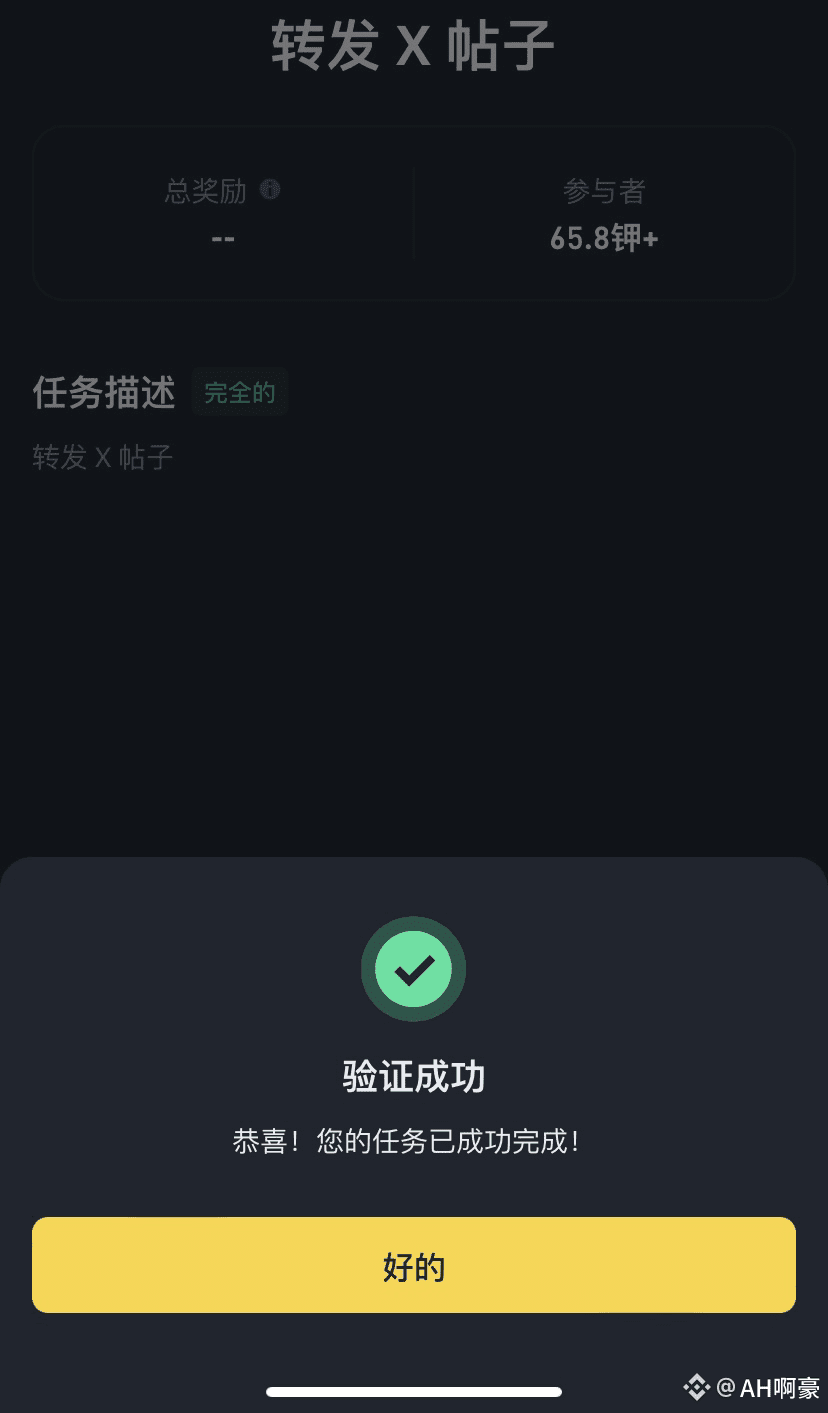
Task: Tap the 好的 button to confirm
Action: point(413,1265)
